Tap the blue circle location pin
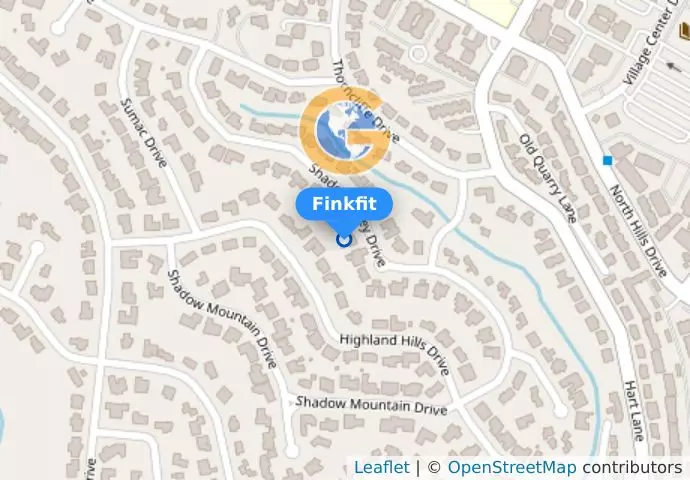The image size is (690, 480). coord(344,239)
